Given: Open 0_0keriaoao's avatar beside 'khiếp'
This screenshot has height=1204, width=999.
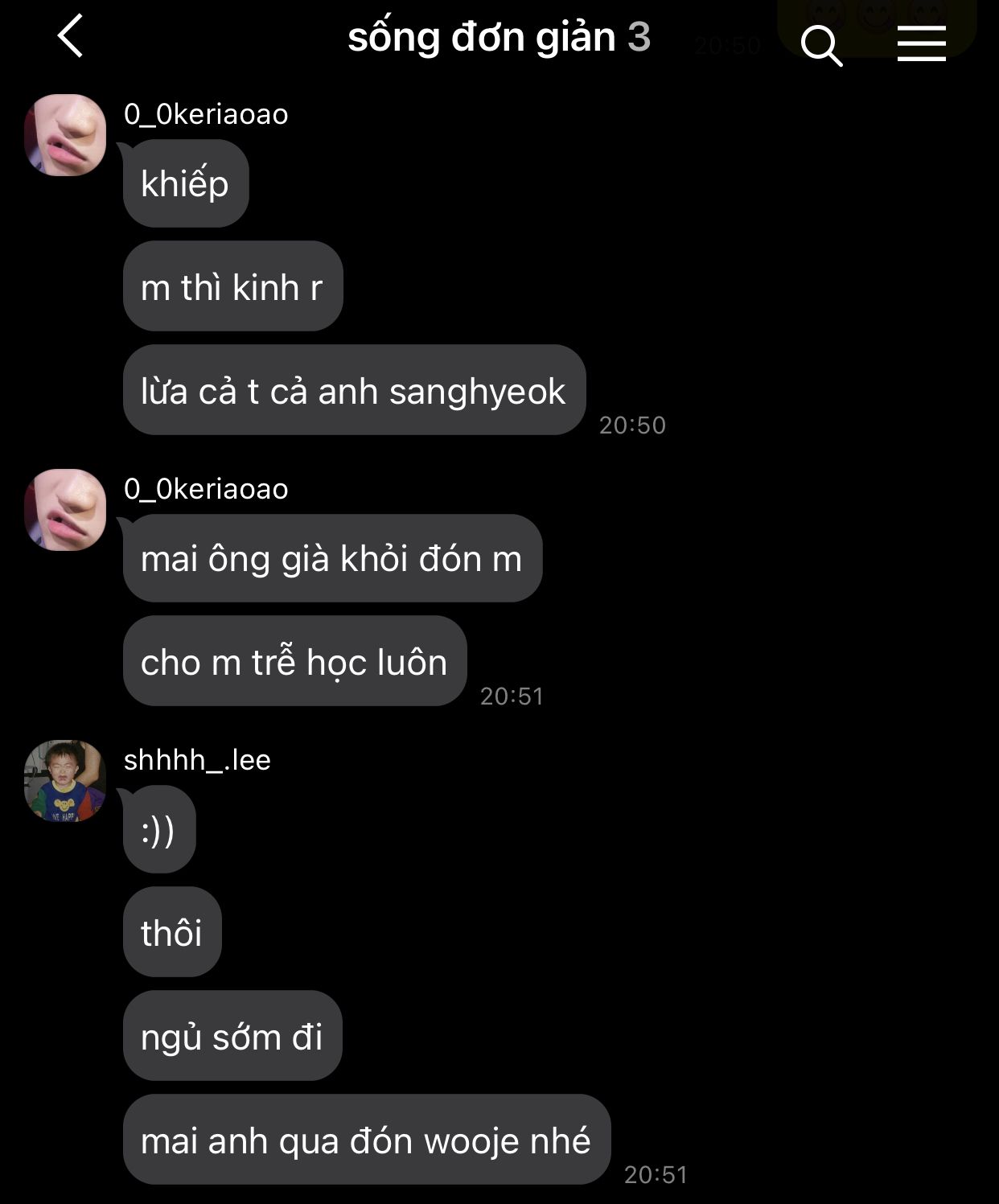Looking at the screenshot, I should click(x=65, y=135).
